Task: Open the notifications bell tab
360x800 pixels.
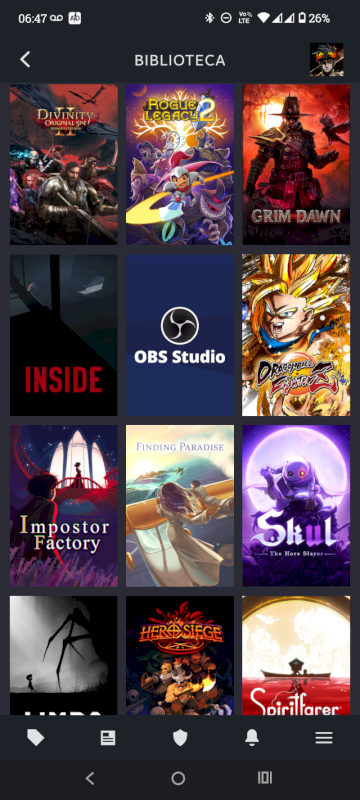Action: tap(252, 737)
